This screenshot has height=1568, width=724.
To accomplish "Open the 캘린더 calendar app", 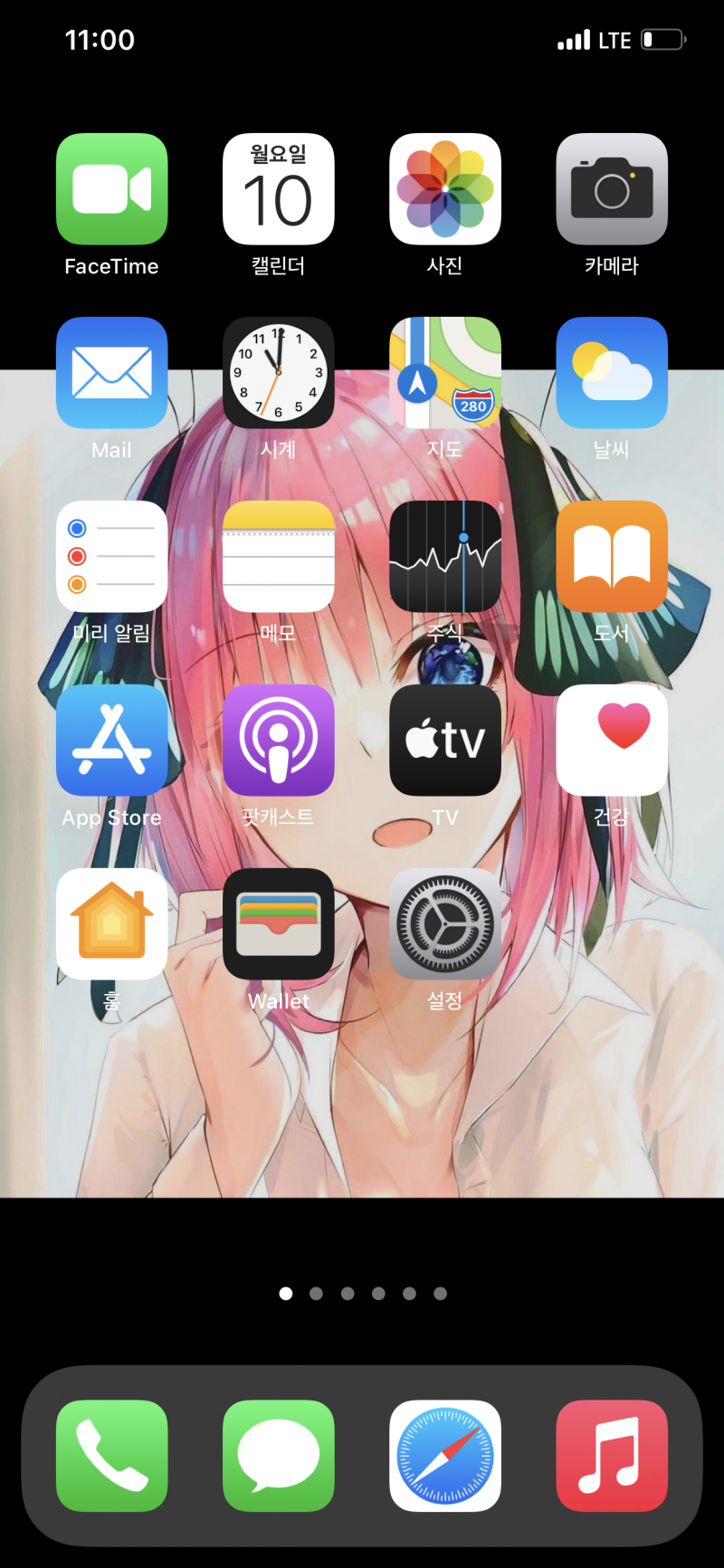I will [279, 189].
